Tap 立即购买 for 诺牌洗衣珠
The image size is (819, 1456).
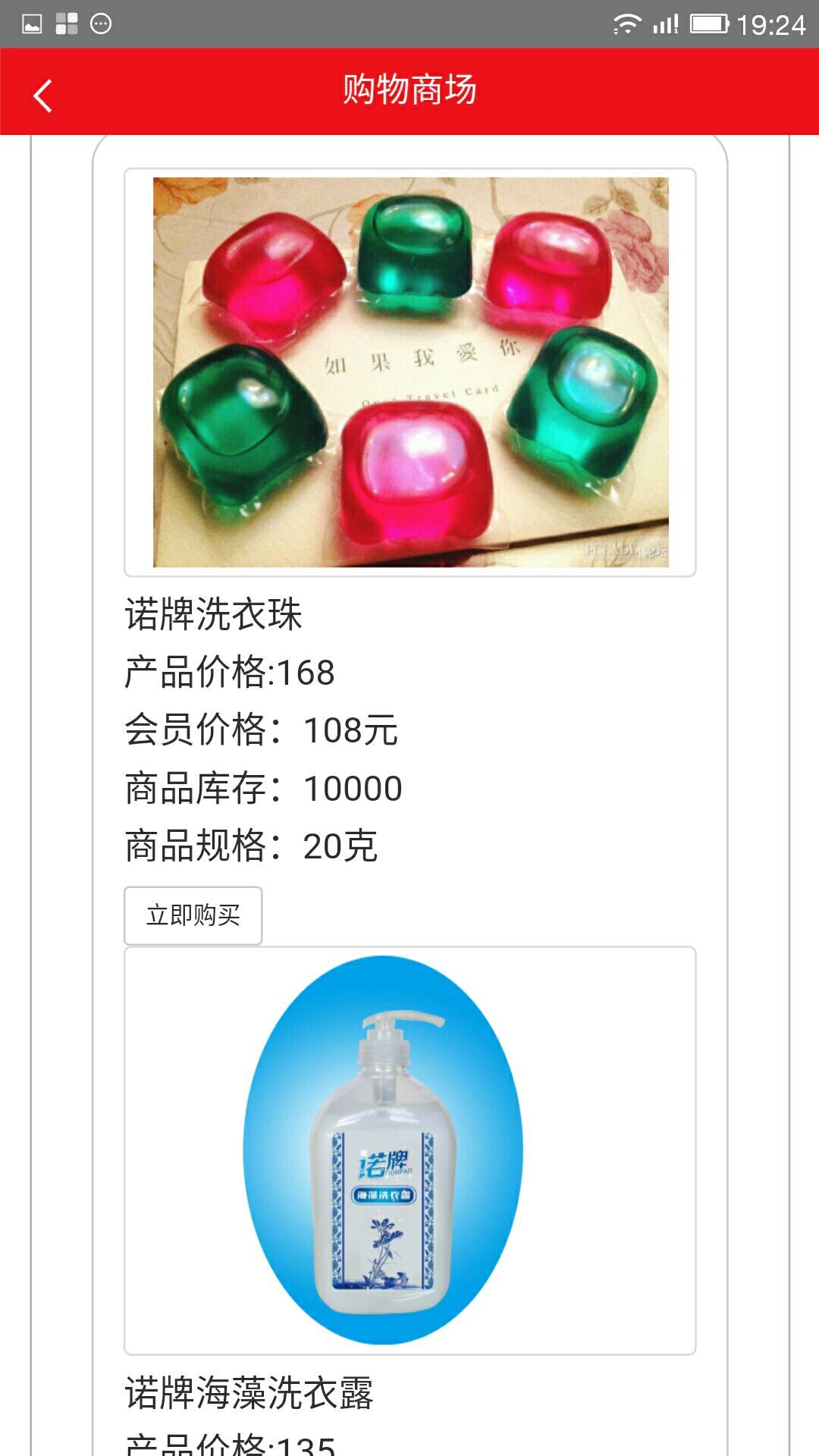(x=193, y=915)
